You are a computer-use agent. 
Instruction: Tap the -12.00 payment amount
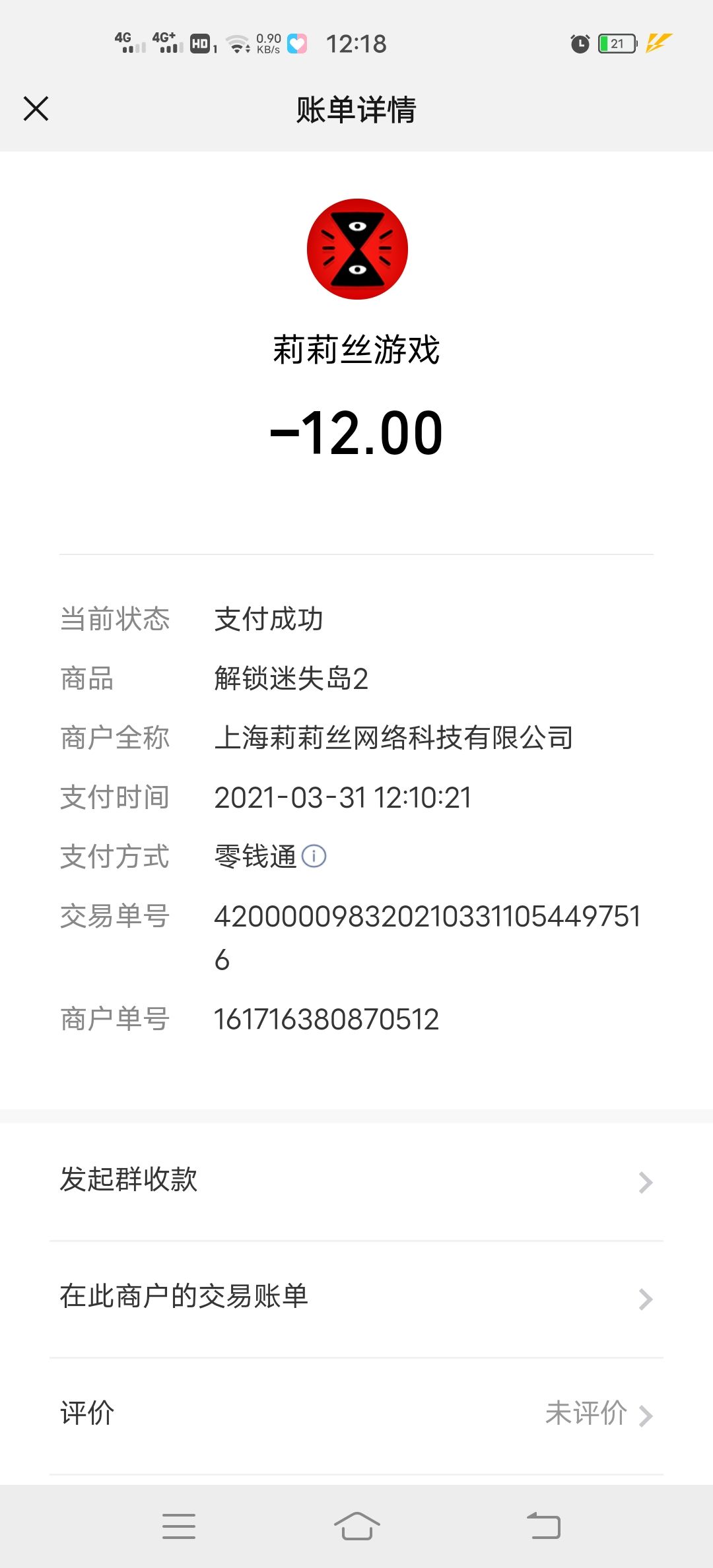tap(356, 432)
